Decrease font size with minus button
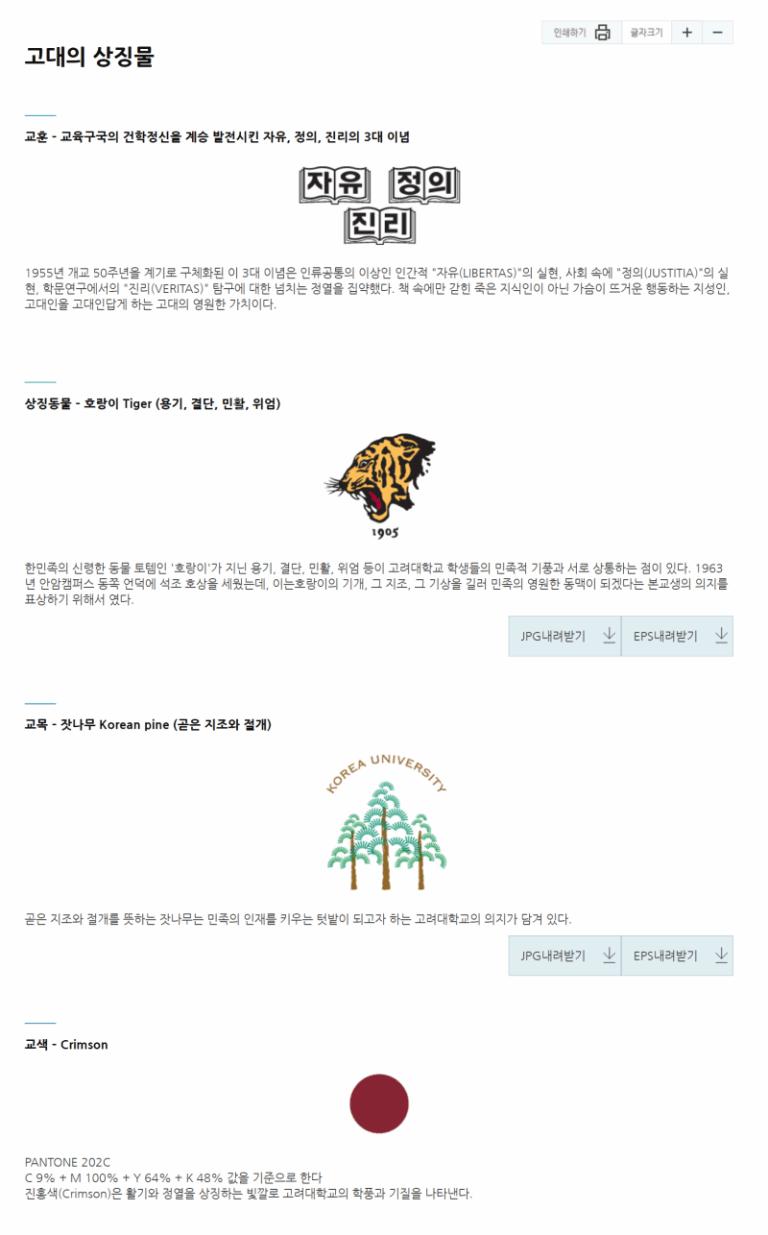Image resolution: width=768 pixels, height=1235 pixels. point(717,33)
